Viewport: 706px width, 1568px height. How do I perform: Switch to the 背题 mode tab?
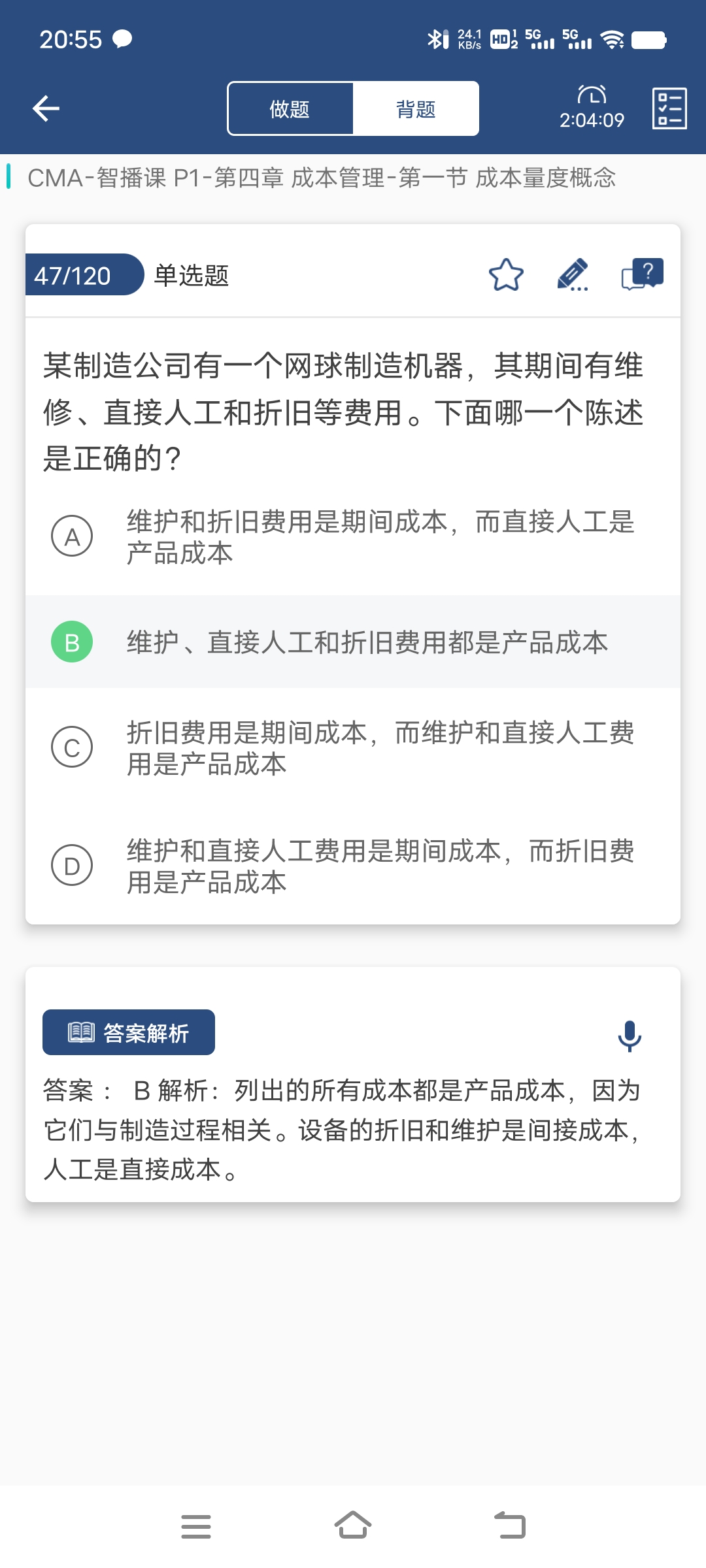coord(416,109)
